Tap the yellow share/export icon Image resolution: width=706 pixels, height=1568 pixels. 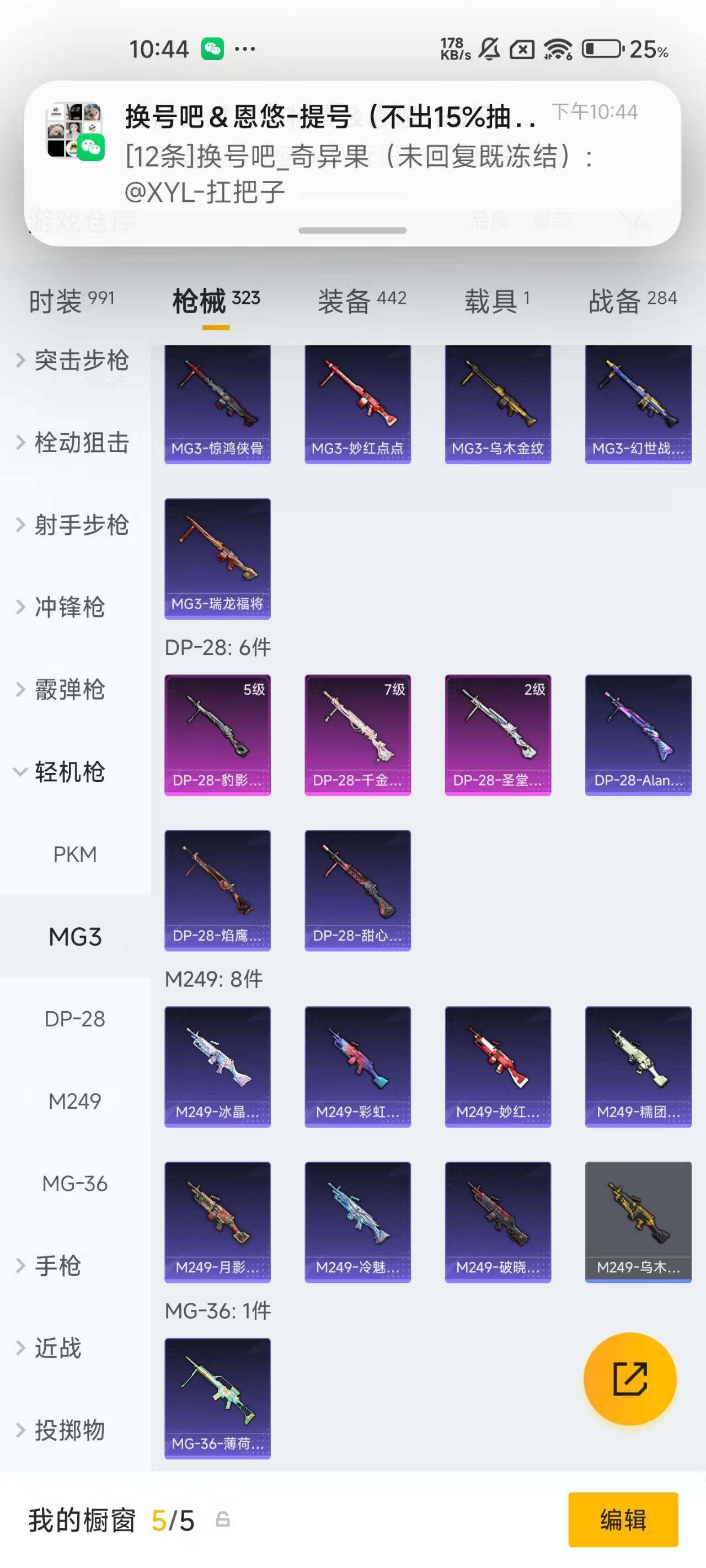630,1379
